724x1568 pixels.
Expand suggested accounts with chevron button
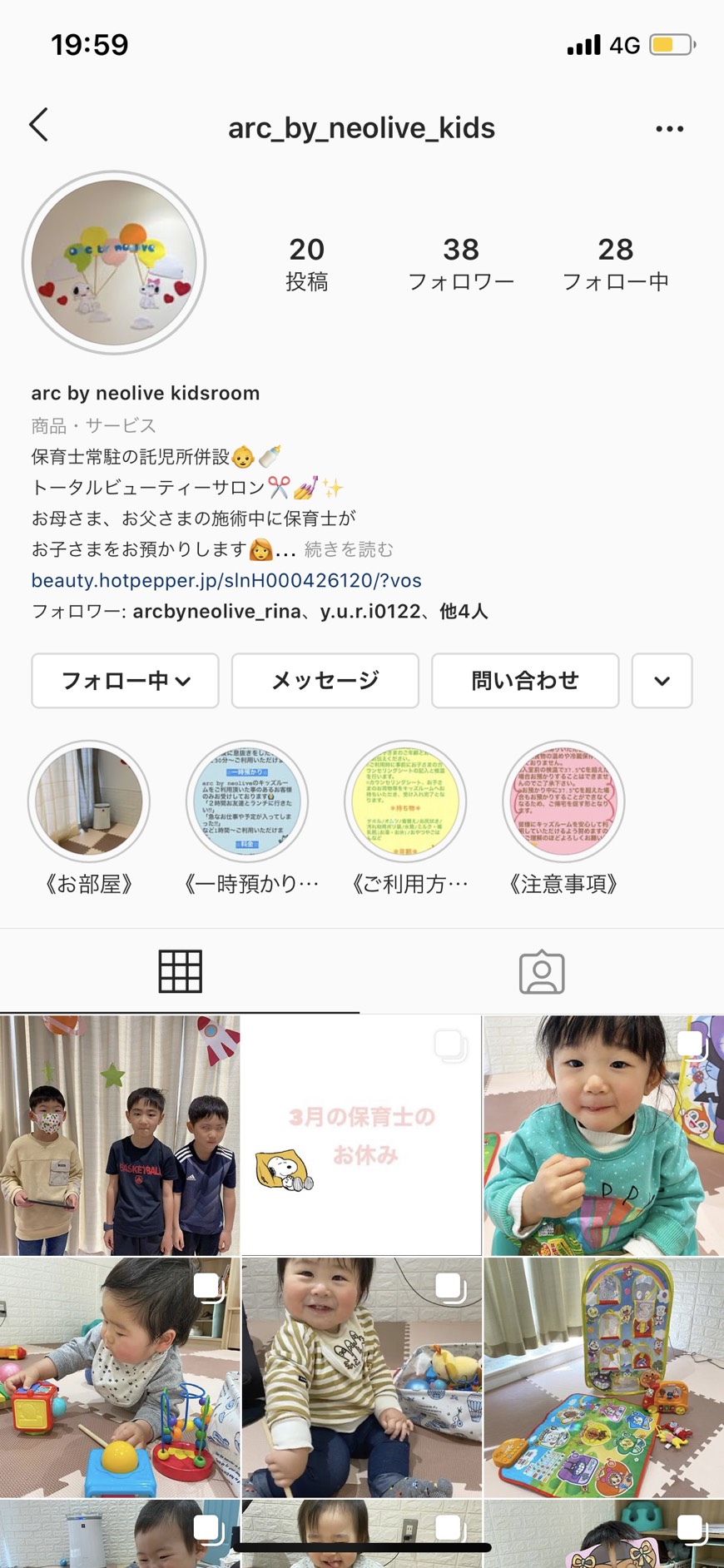click(662, 681)
